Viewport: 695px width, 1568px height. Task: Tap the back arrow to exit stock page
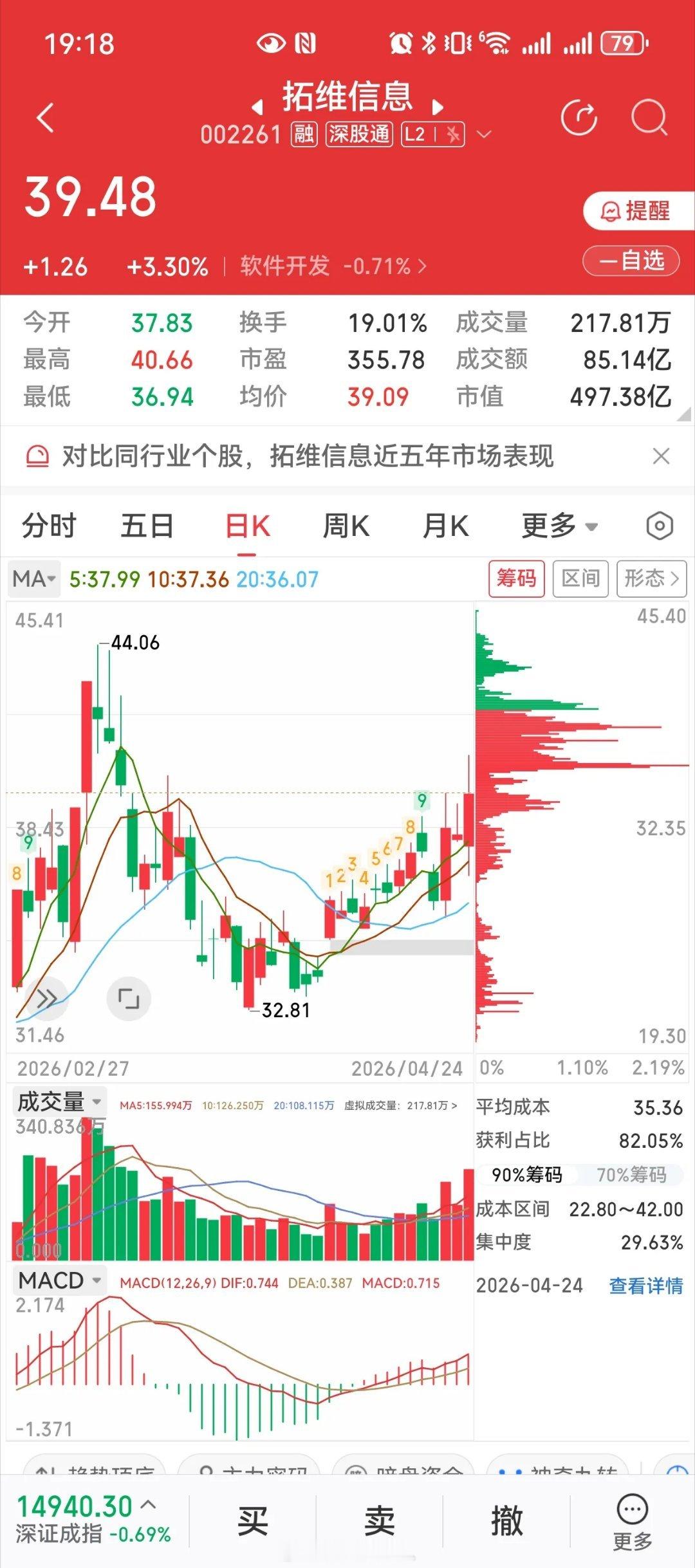click(x=45, y=119)
